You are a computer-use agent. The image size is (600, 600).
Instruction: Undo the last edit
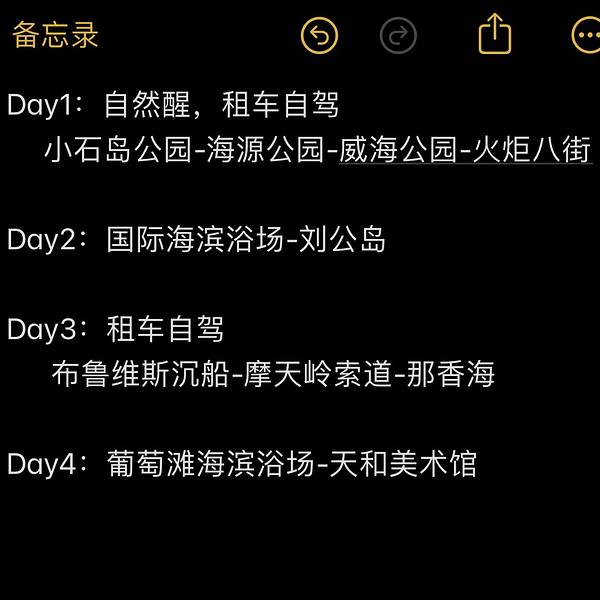tap(320, 36)
